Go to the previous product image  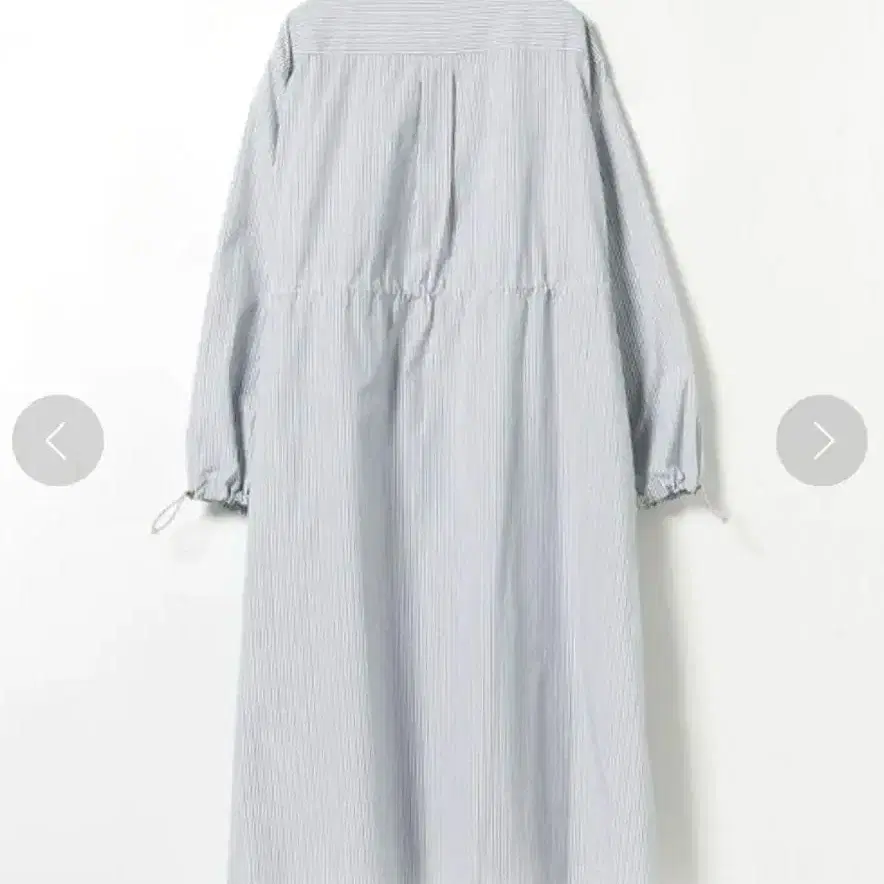(x=58, y=441)
